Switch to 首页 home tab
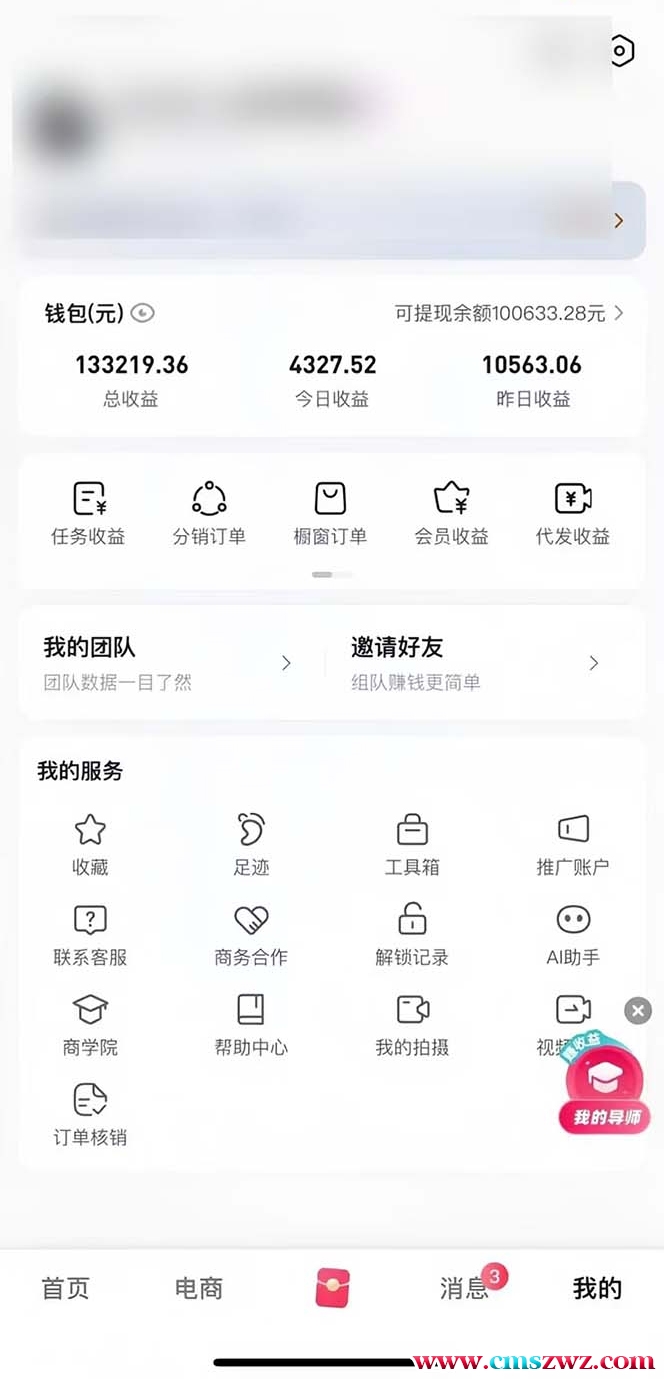 pyautogui.click(x=65, y=1288)
